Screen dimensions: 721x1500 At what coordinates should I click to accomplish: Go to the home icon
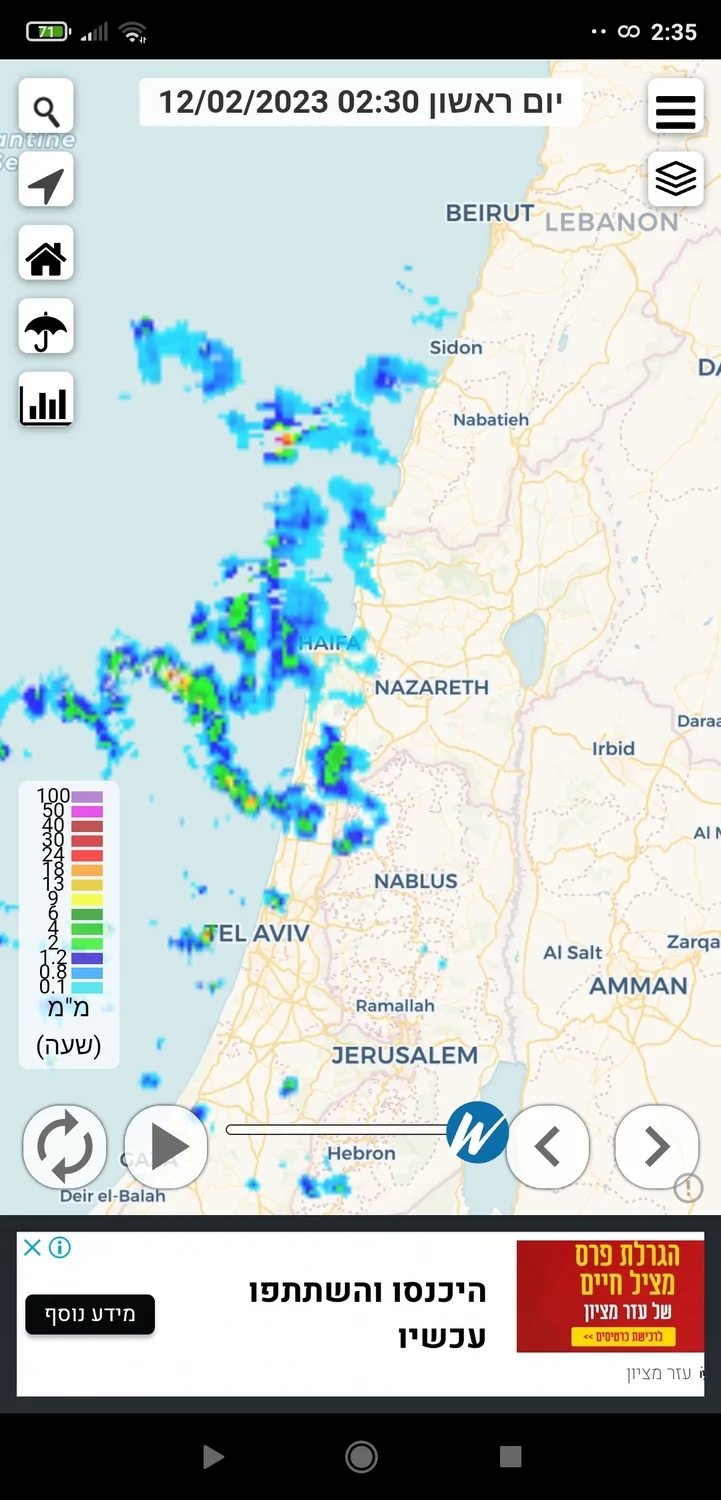(46, 255)
